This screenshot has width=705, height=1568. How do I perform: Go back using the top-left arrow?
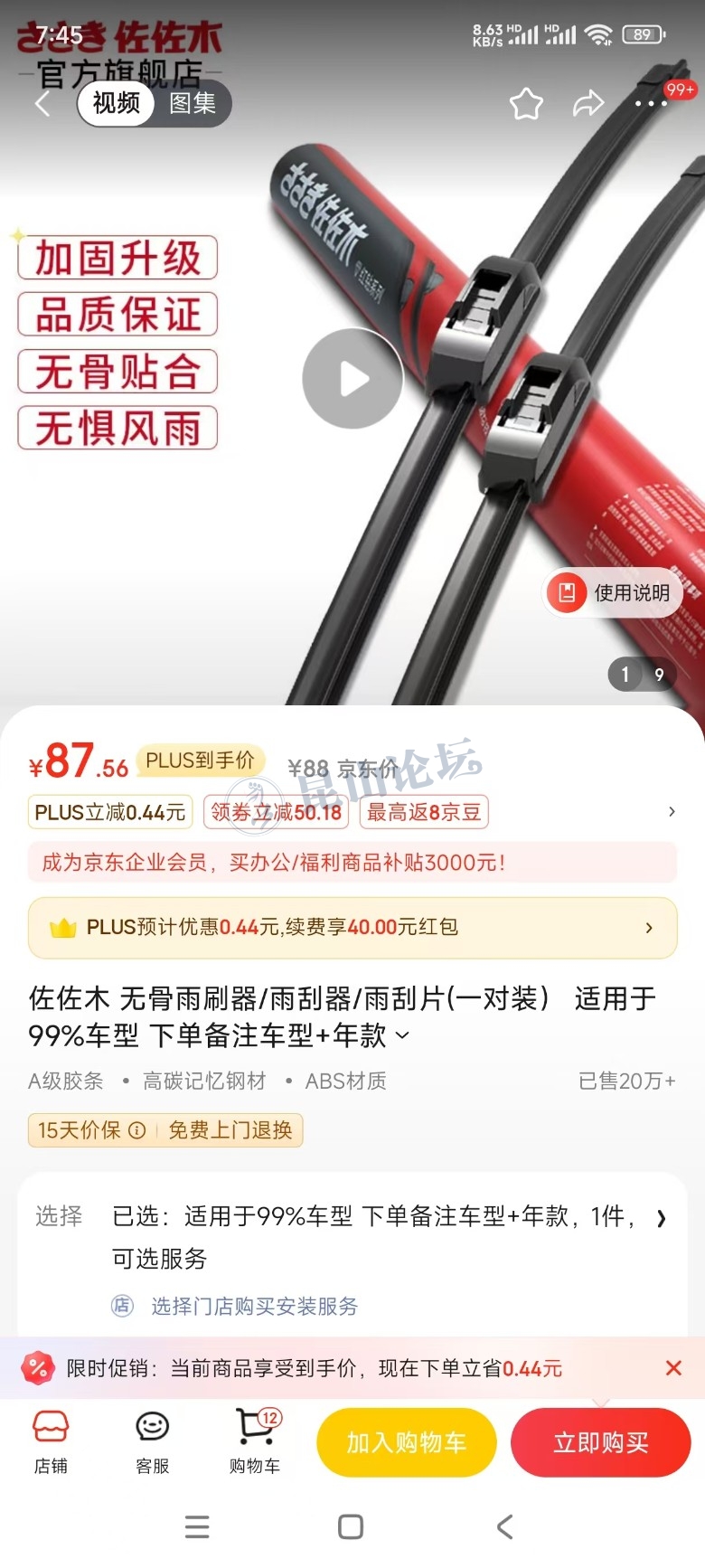(42, 104)
